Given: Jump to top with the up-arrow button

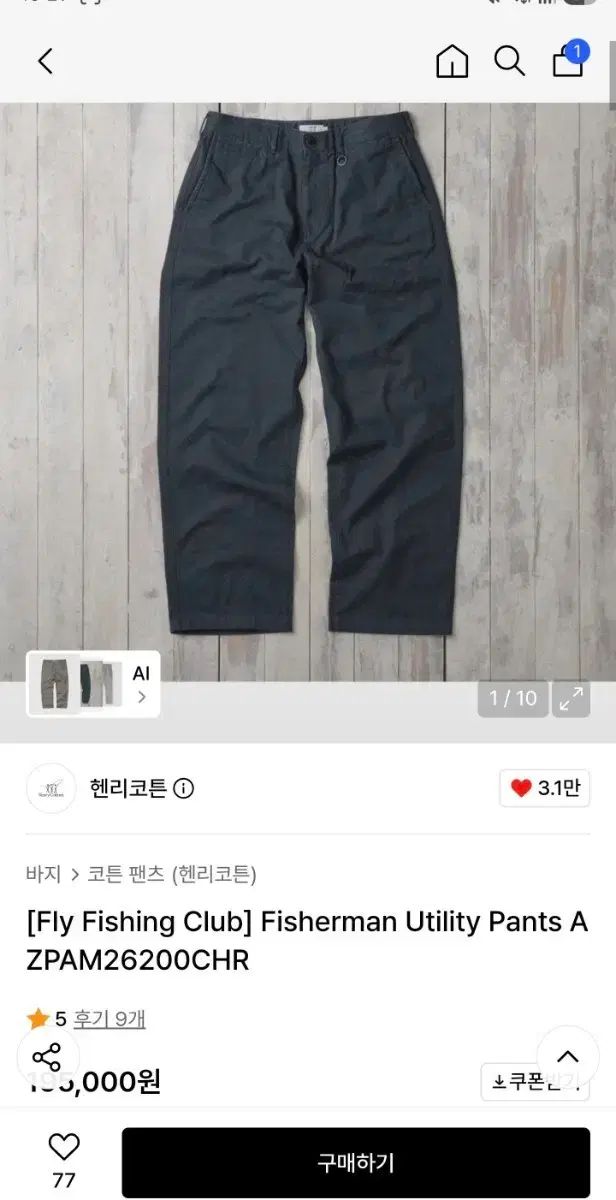Looking at the screenshot, I should point(568,1057).
